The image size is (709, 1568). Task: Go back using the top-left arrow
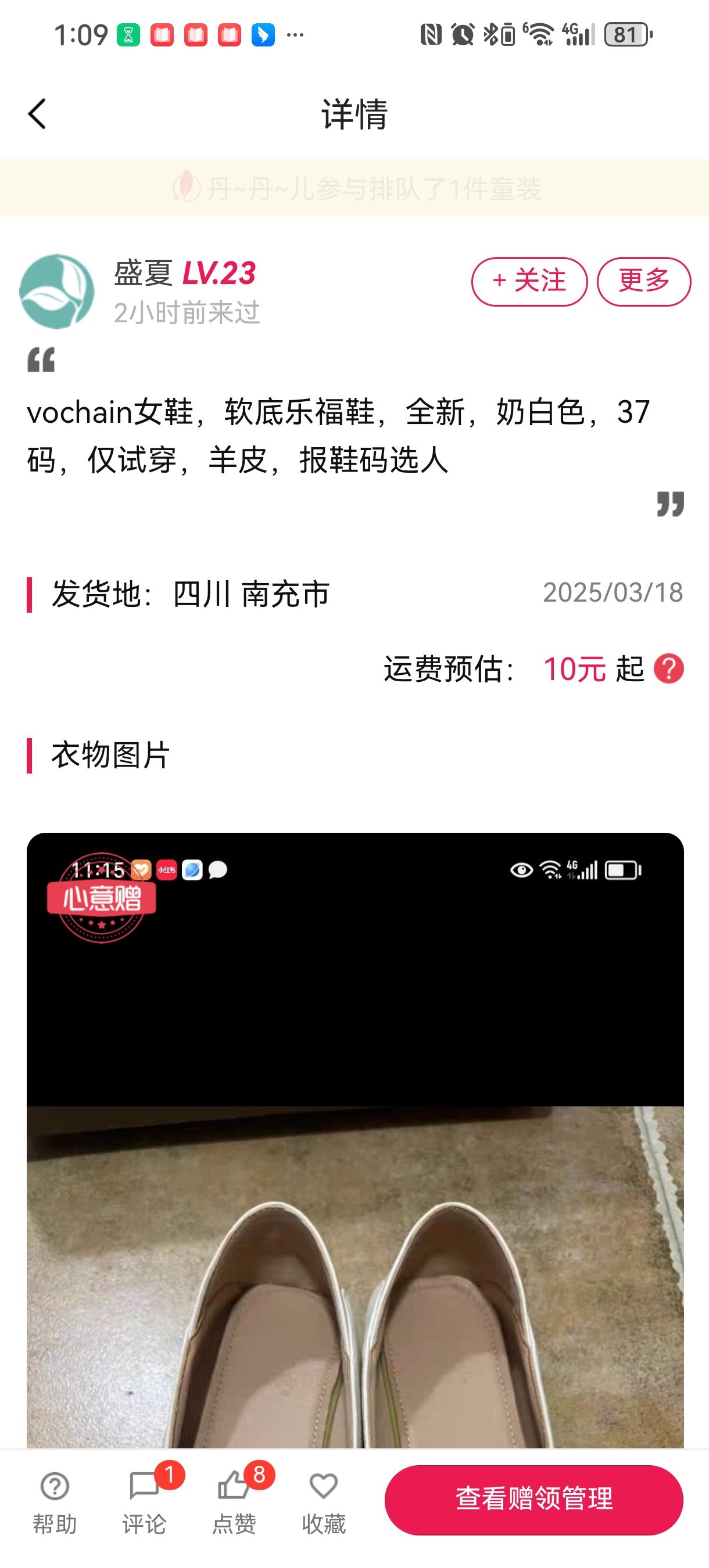click(37, 114)
